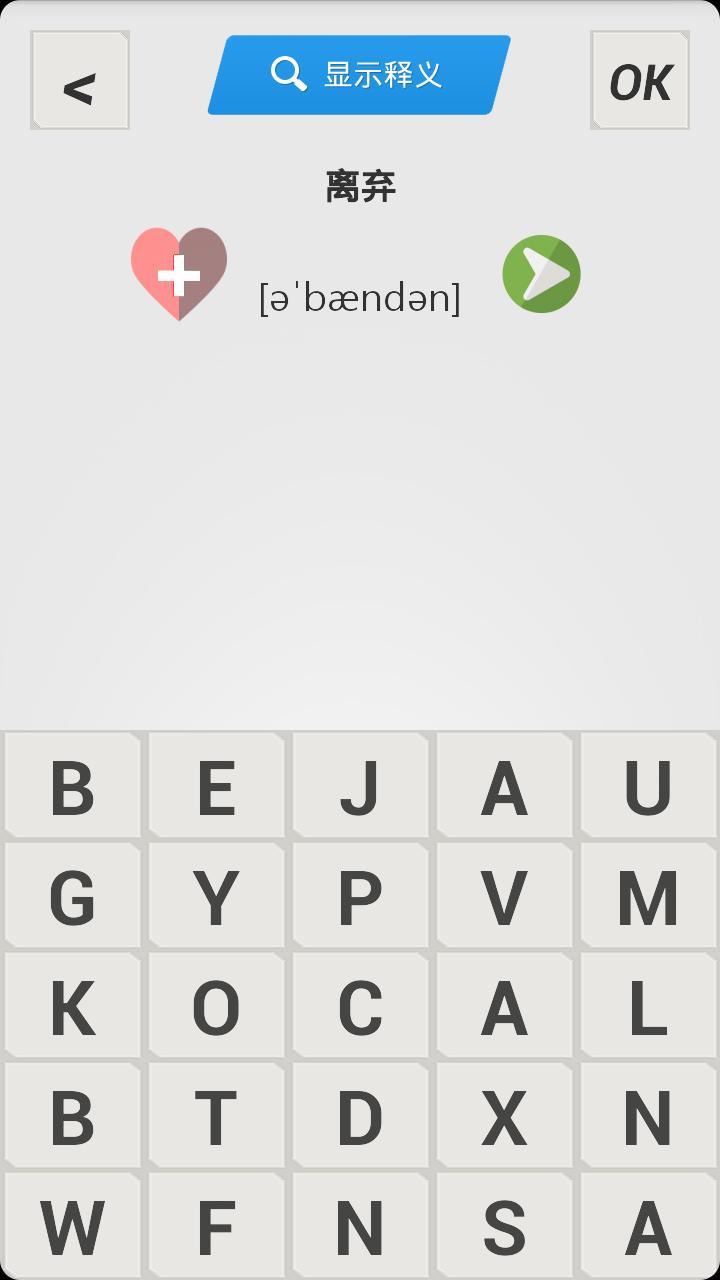
Task: Add this word to favorites with the heart
Action: click(179, 274)
